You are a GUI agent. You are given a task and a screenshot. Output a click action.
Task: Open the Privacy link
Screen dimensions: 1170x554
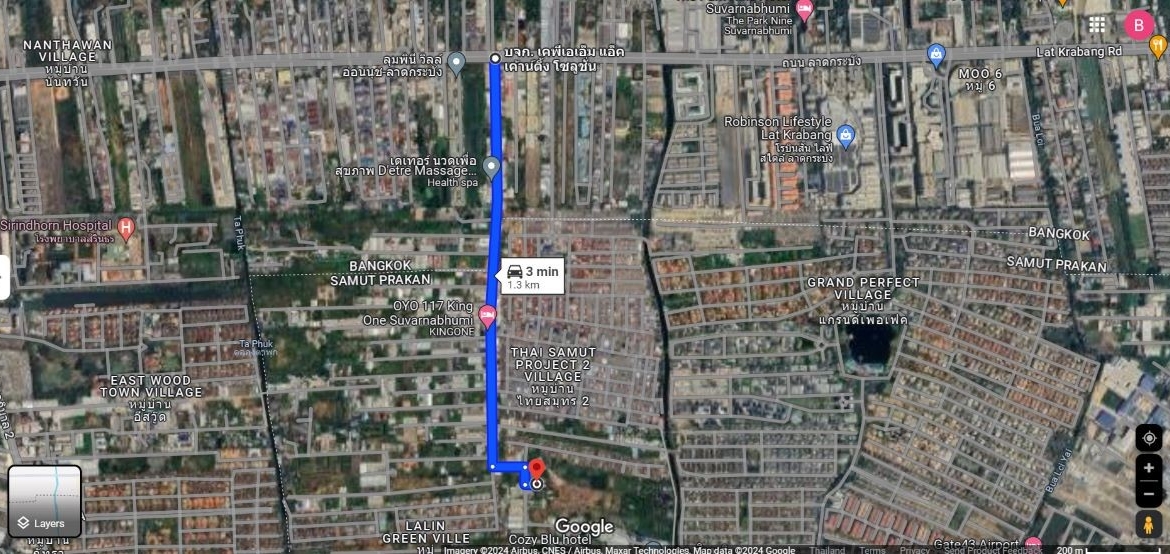click(914, 550)
